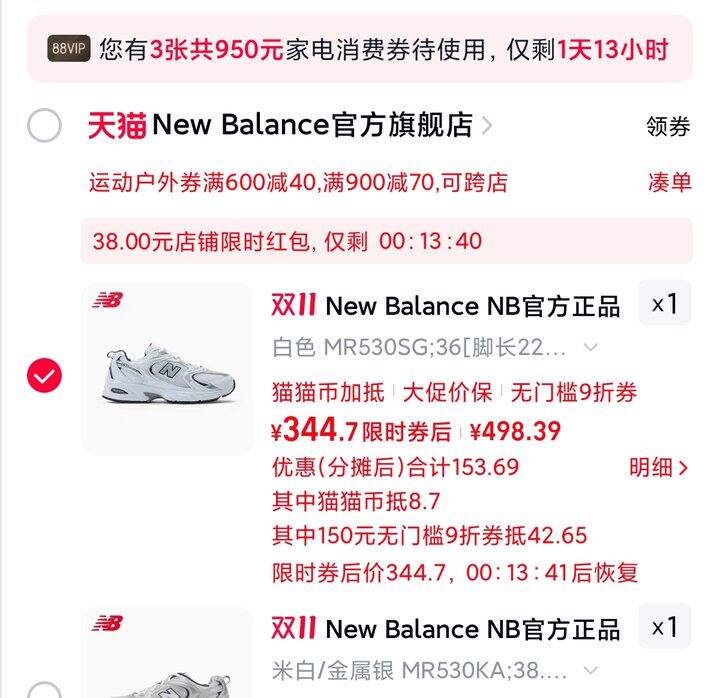
Task: Change quantity x1 of the 白色 MR530SG
Action: (664, 303)
